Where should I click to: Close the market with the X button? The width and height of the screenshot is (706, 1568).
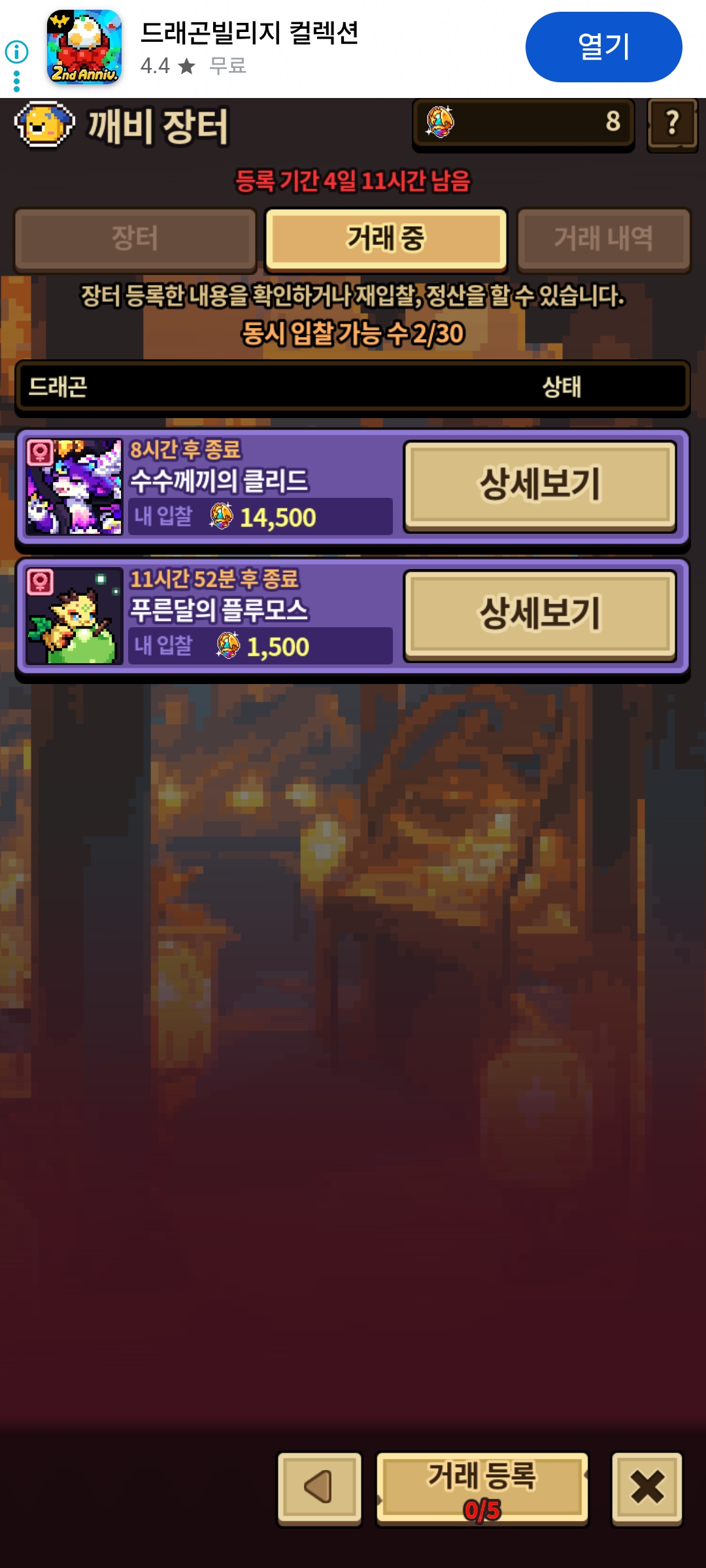pos(647,1488)
